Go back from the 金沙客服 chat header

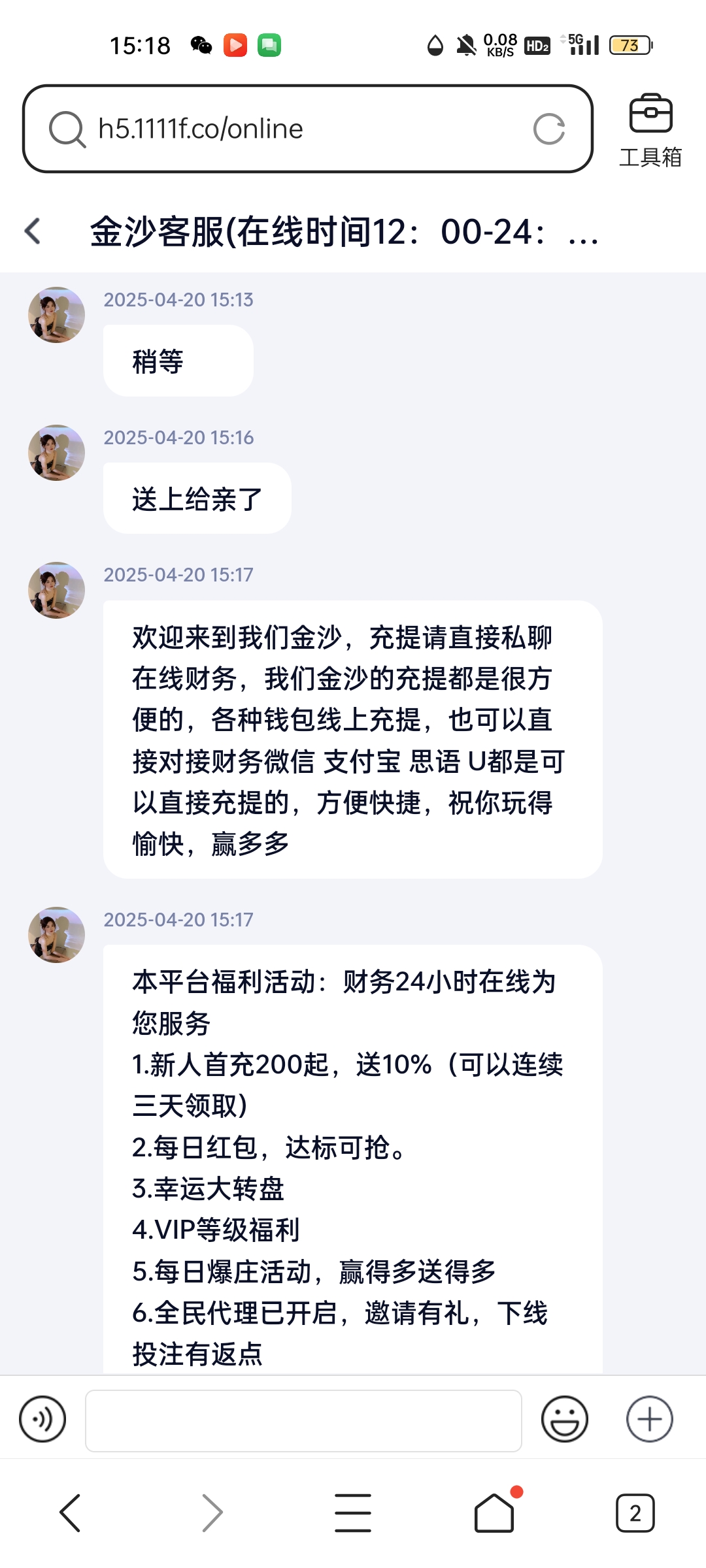[x=33, y=231]
